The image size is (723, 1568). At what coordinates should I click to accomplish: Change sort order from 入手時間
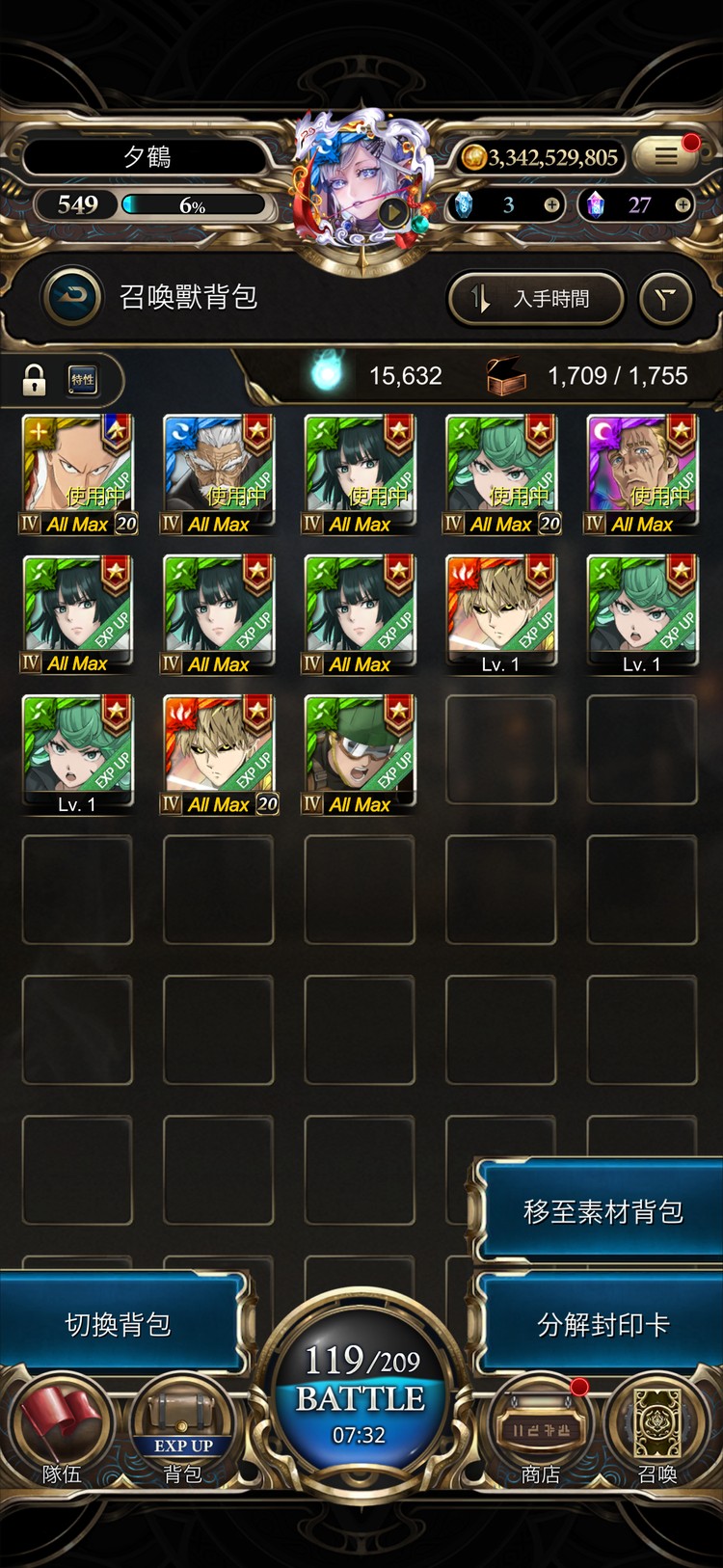click(x=535, y=299)
